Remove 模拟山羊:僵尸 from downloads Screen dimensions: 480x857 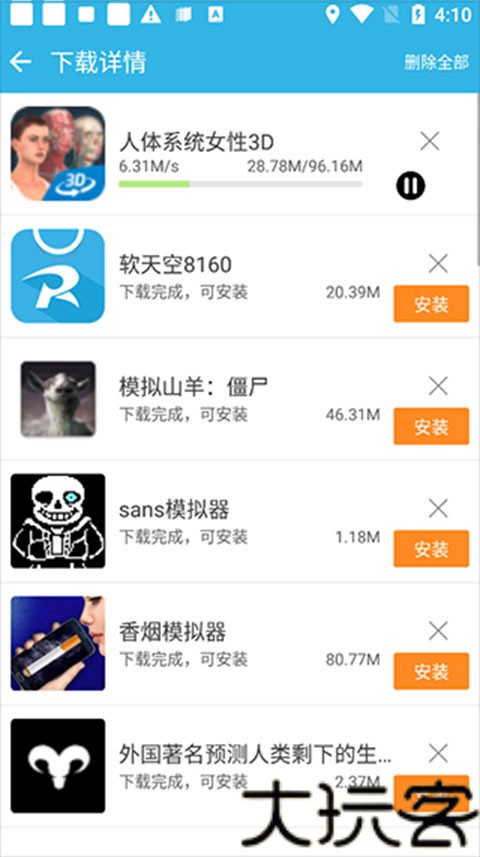[438, 386]
